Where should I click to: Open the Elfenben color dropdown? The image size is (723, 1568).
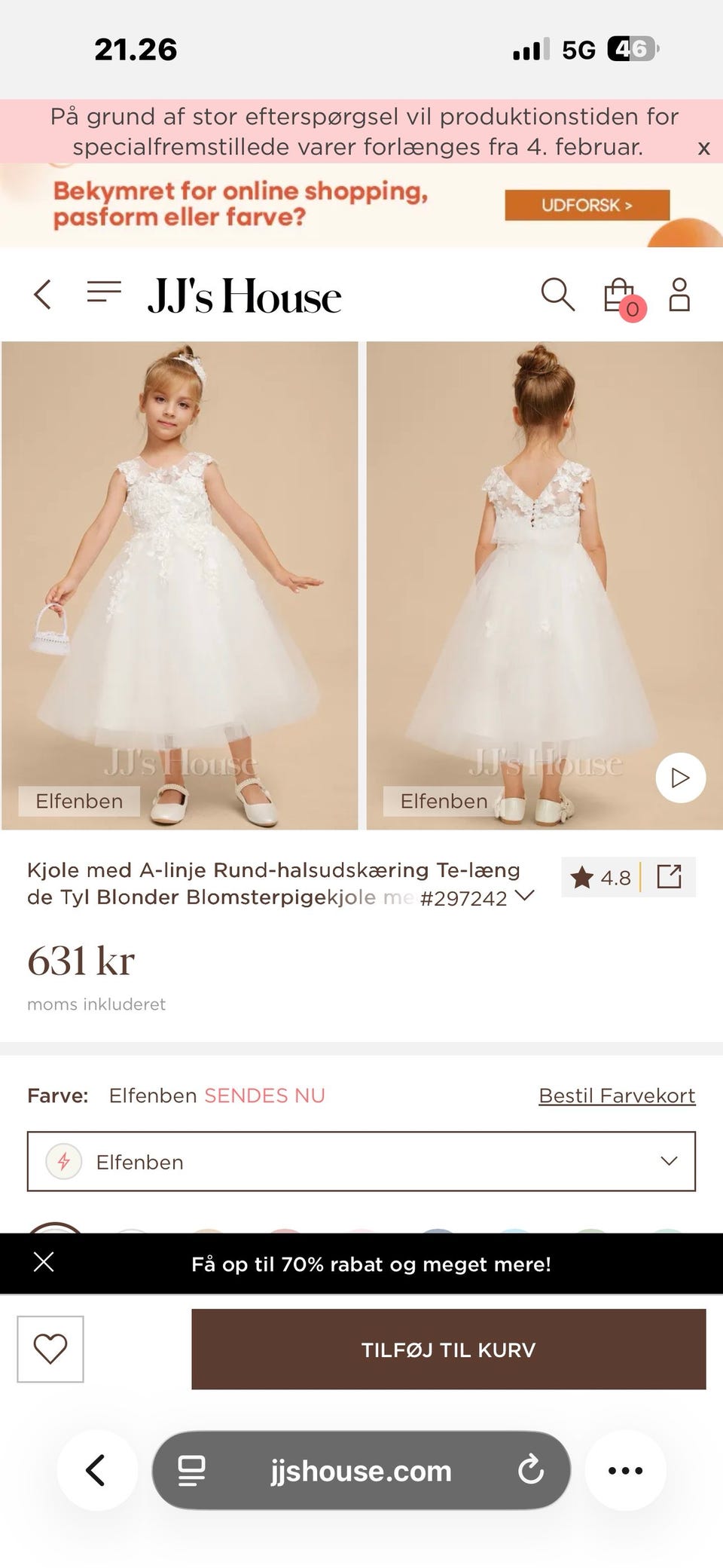click(361, 1161)
